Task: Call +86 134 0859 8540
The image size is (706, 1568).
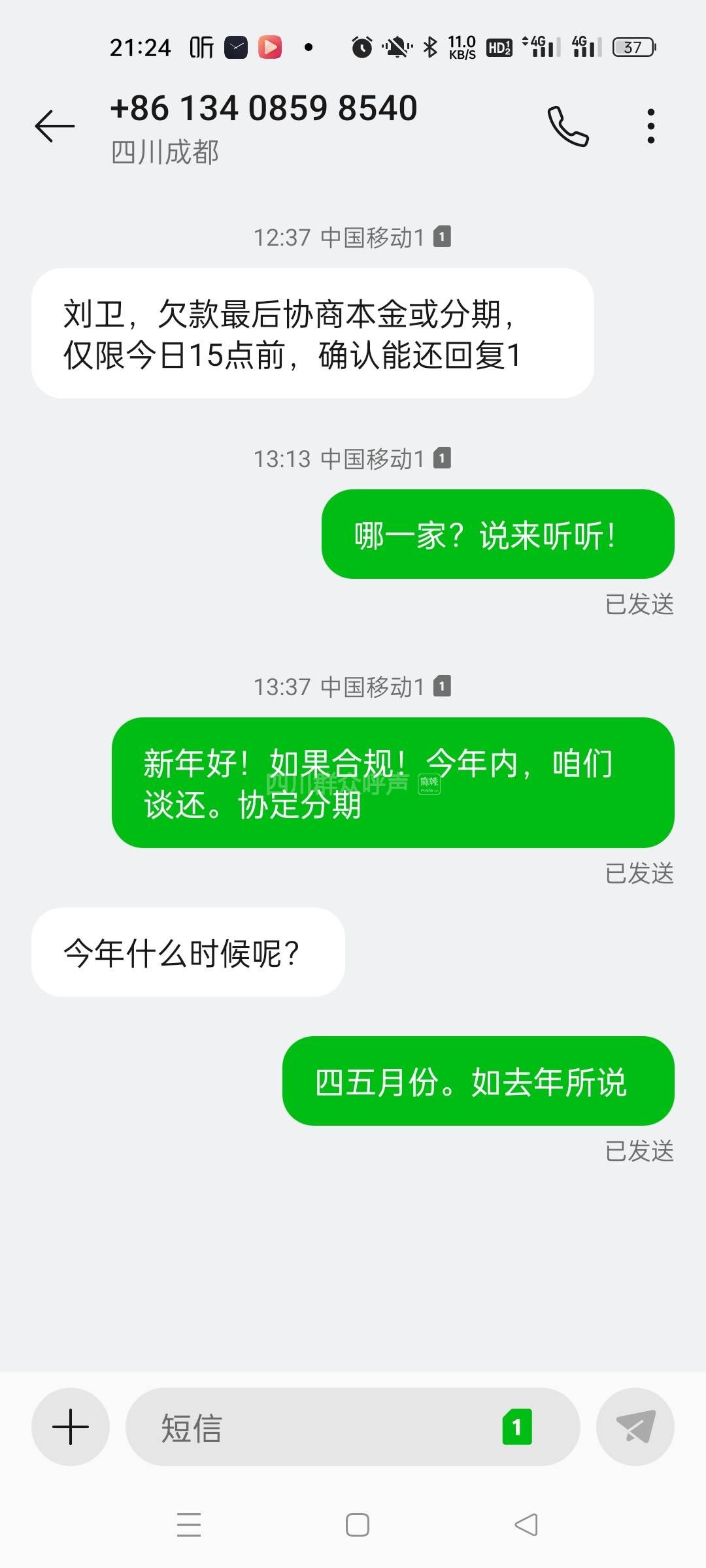Action: tap(568, 125)
